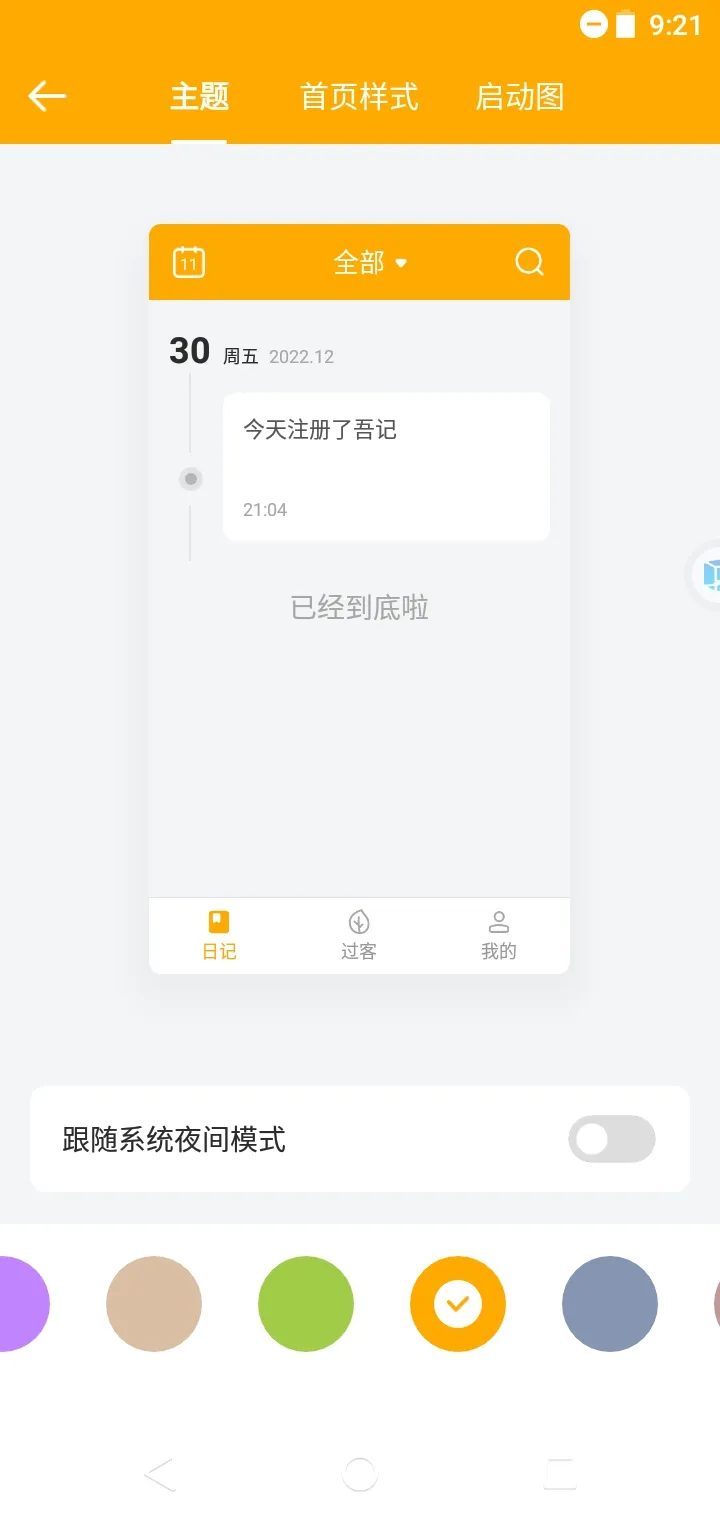Choose the purple theme color
This screenshot has width=720, height=1520.
click(x=18, y=1304)
